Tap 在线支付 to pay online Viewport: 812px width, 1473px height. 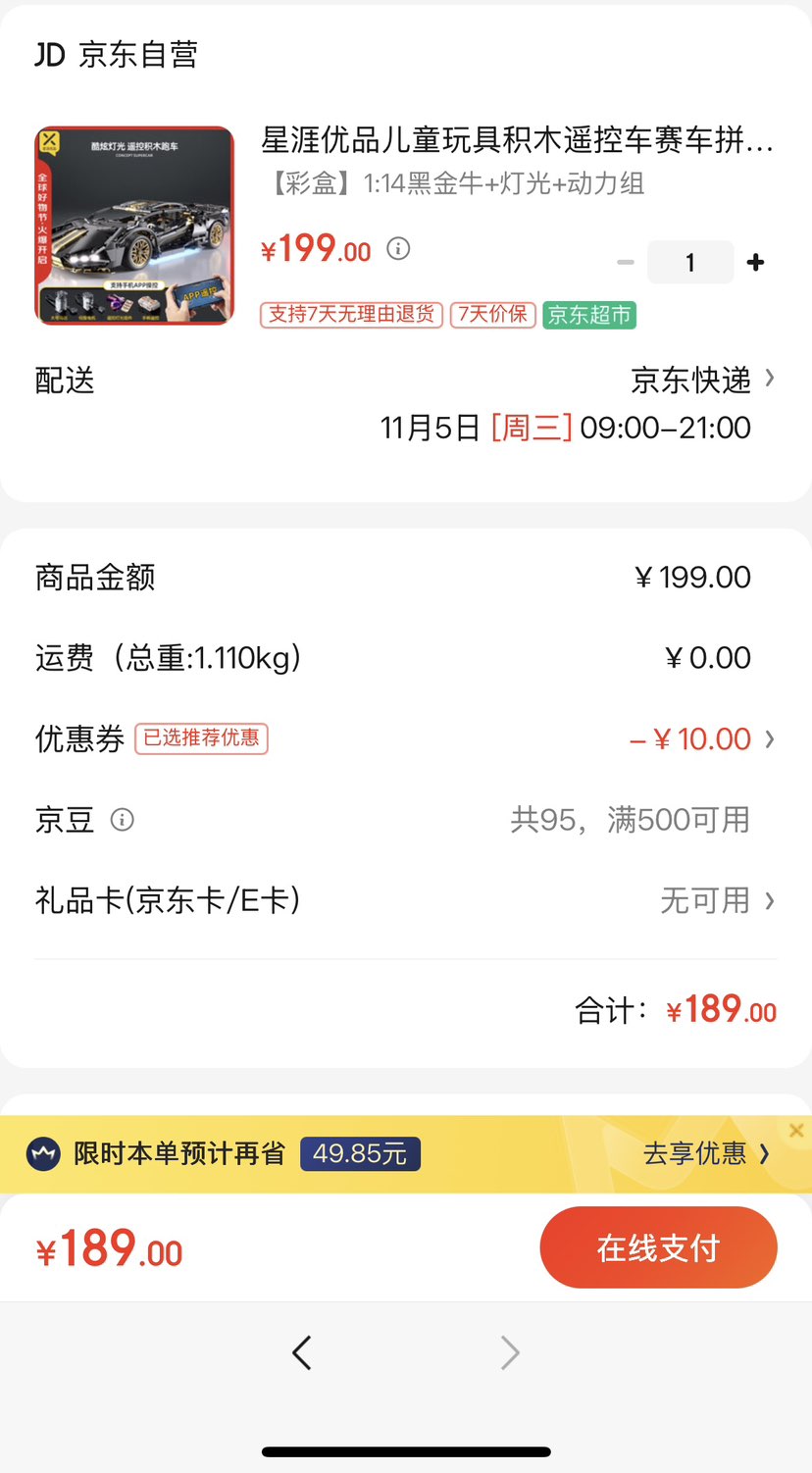click(x=658, y=1247)
